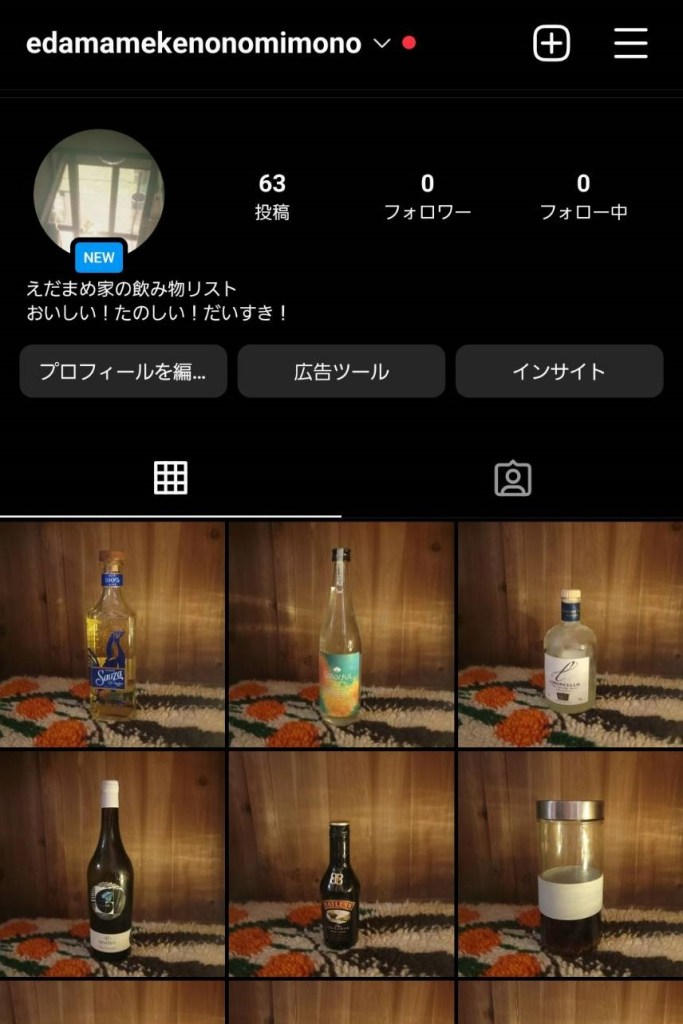Viewport: 683px width, 1024px height.
Task: Tap the プロフィールを編集 edit profile button
Action: pyautogui.click(x=123, y=371)
